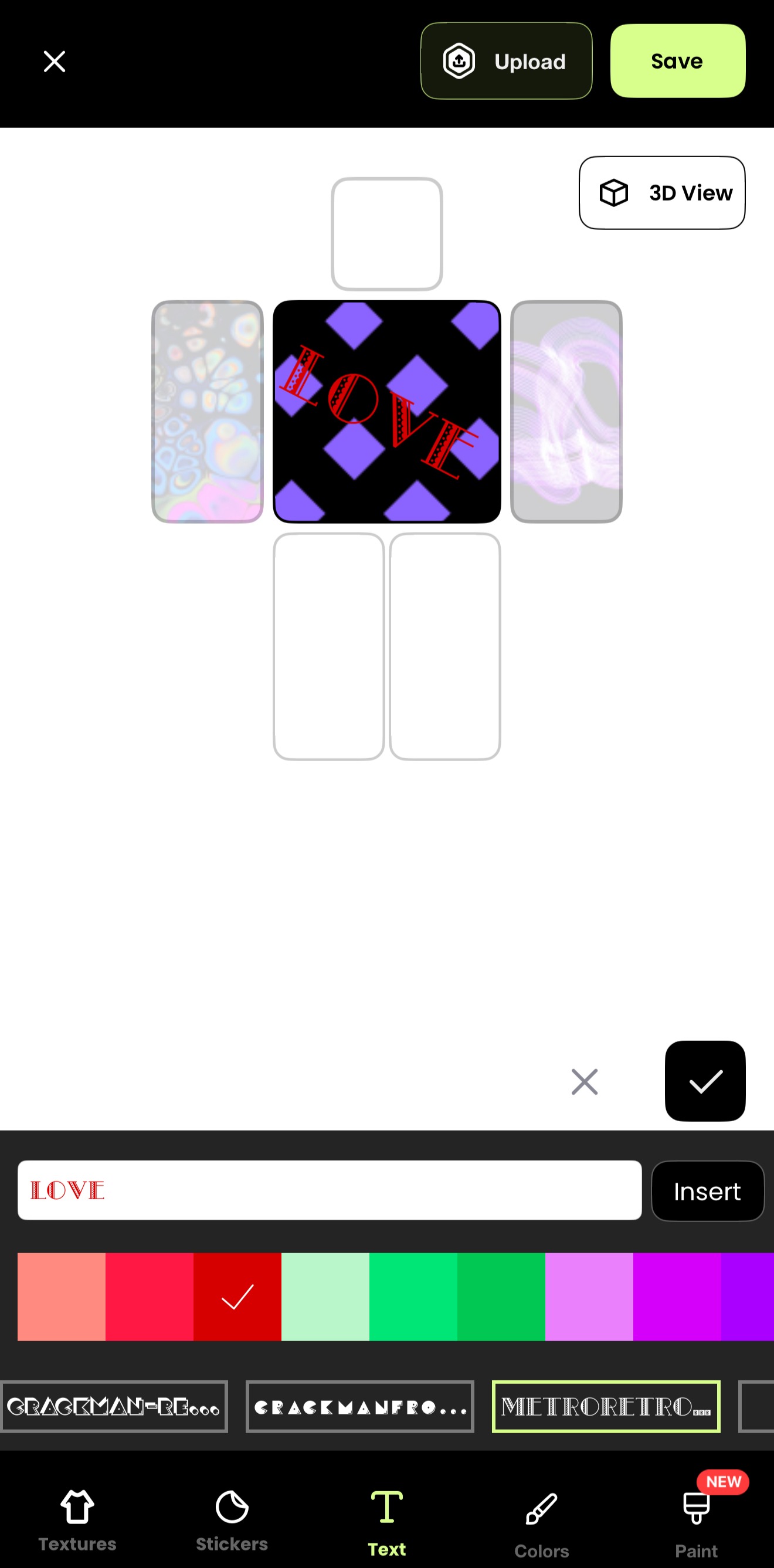Tap the text field containing LOVE

click(329, 1190)
